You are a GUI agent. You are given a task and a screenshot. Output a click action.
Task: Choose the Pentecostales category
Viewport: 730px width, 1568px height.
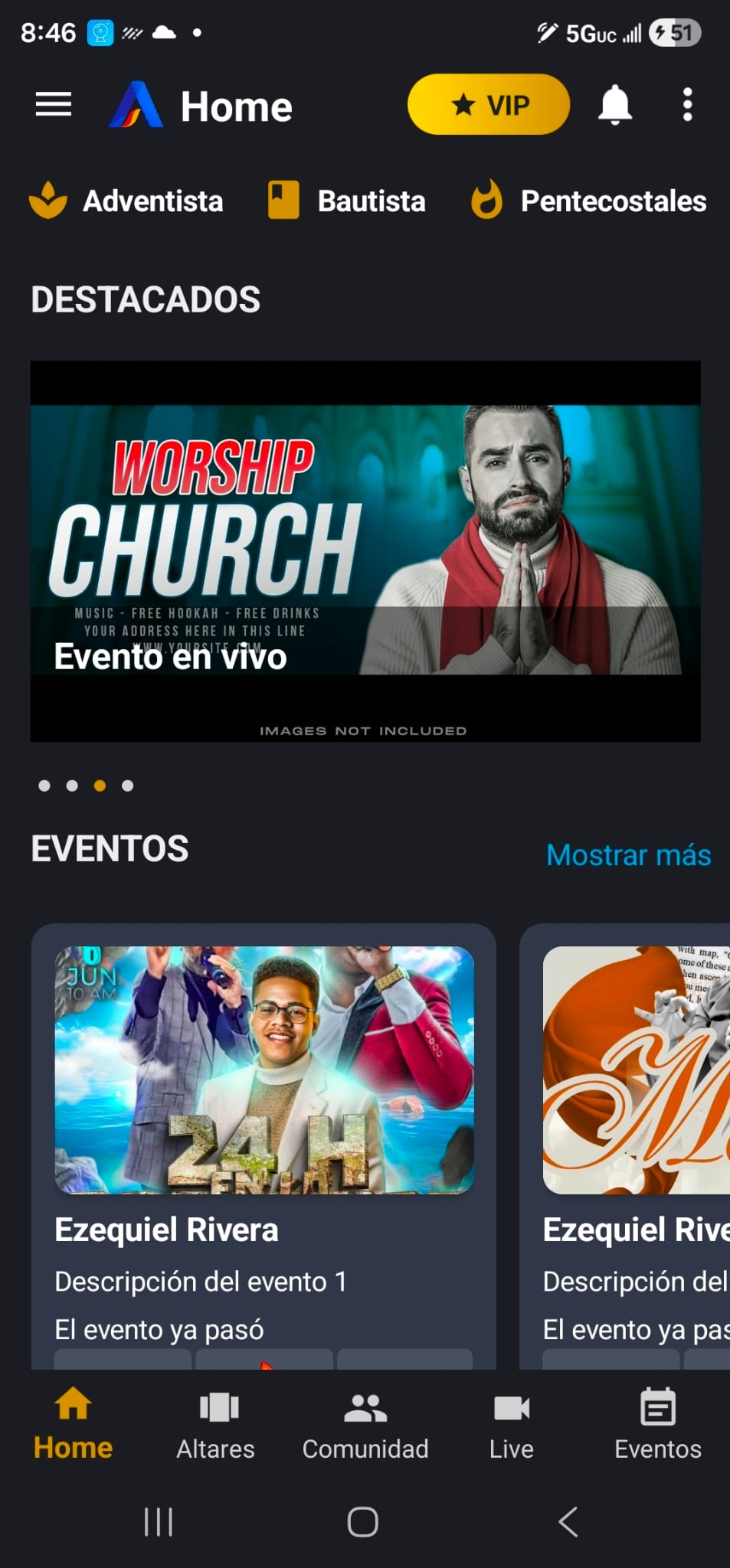pyautogui.click(x=589, y=201)
